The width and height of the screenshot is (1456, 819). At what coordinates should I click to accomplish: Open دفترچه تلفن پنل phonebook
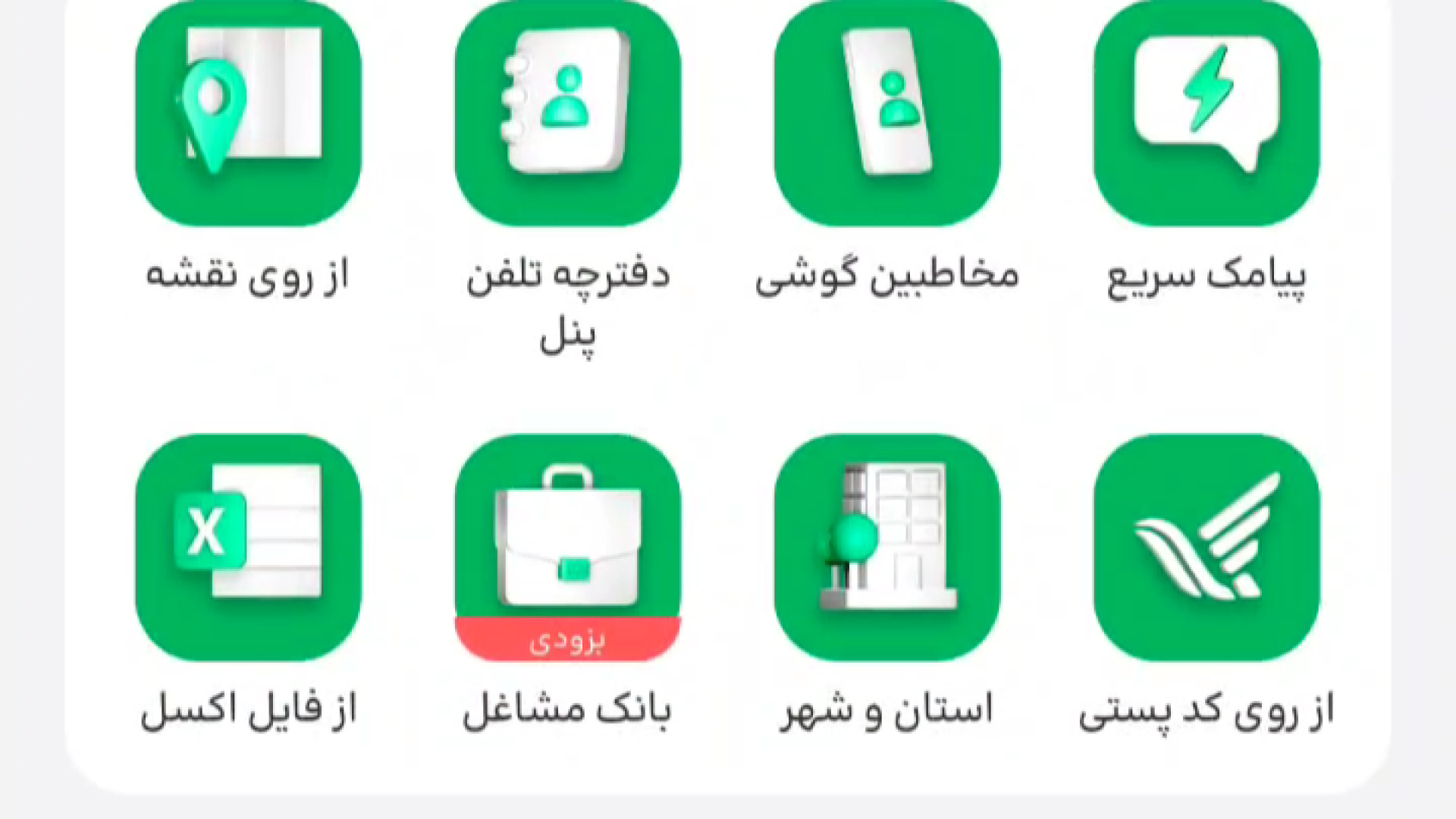coord(567,114)
